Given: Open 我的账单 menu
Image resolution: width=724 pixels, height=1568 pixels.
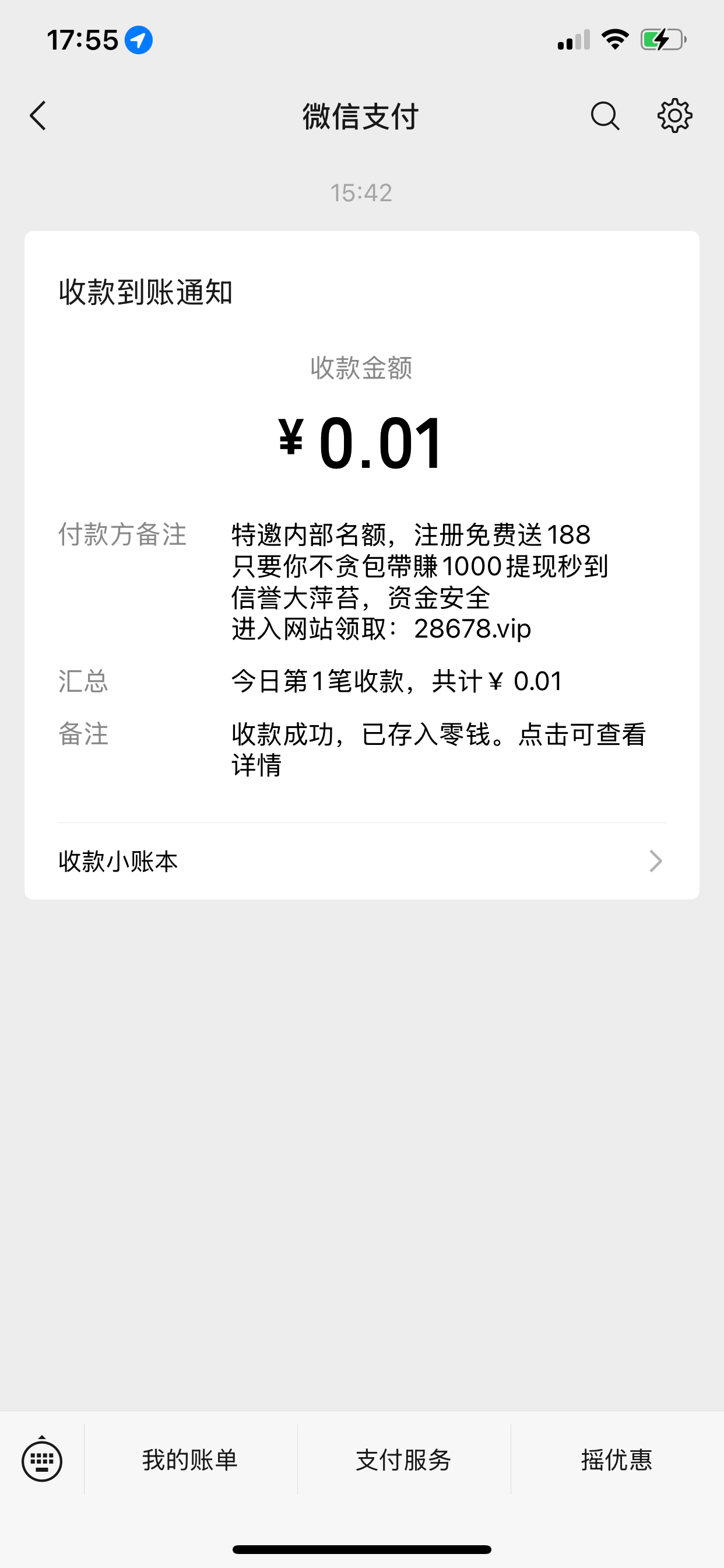Looking at the screenshot, I should (191, 1459).
